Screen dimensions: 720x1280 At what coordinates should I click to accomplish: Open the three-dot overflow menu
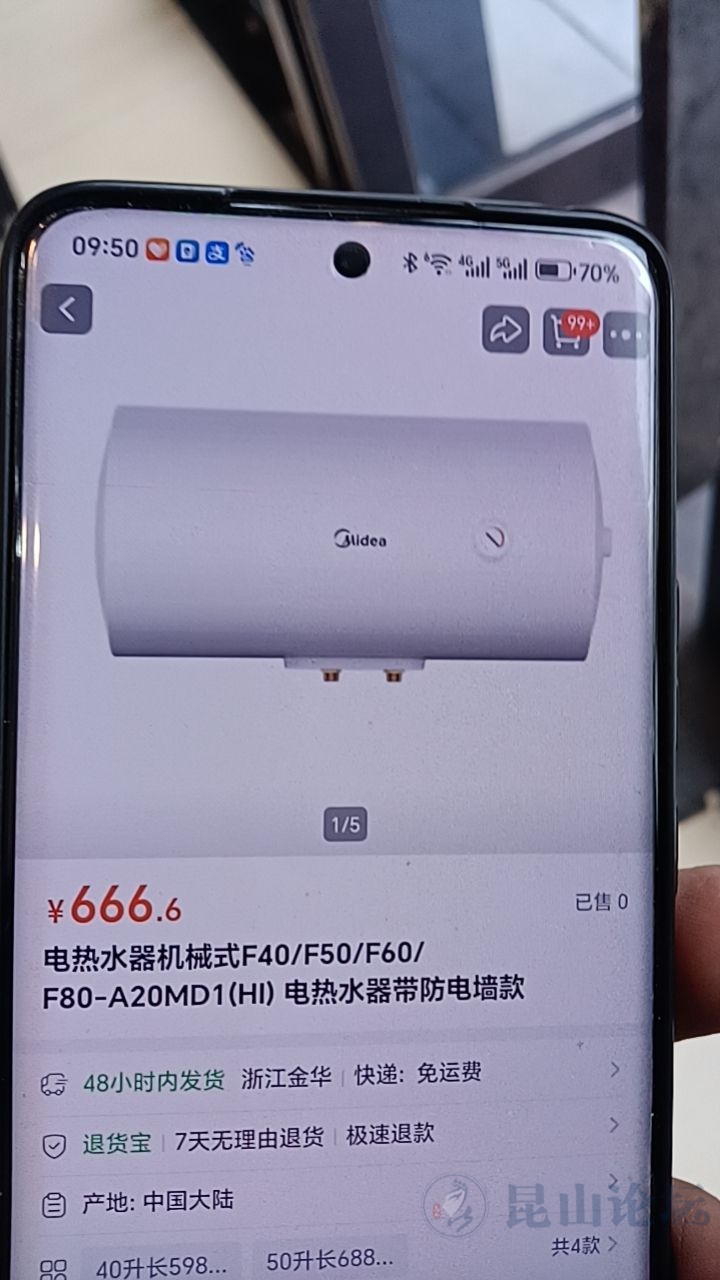pyautogui.click(x=626, y=336)
